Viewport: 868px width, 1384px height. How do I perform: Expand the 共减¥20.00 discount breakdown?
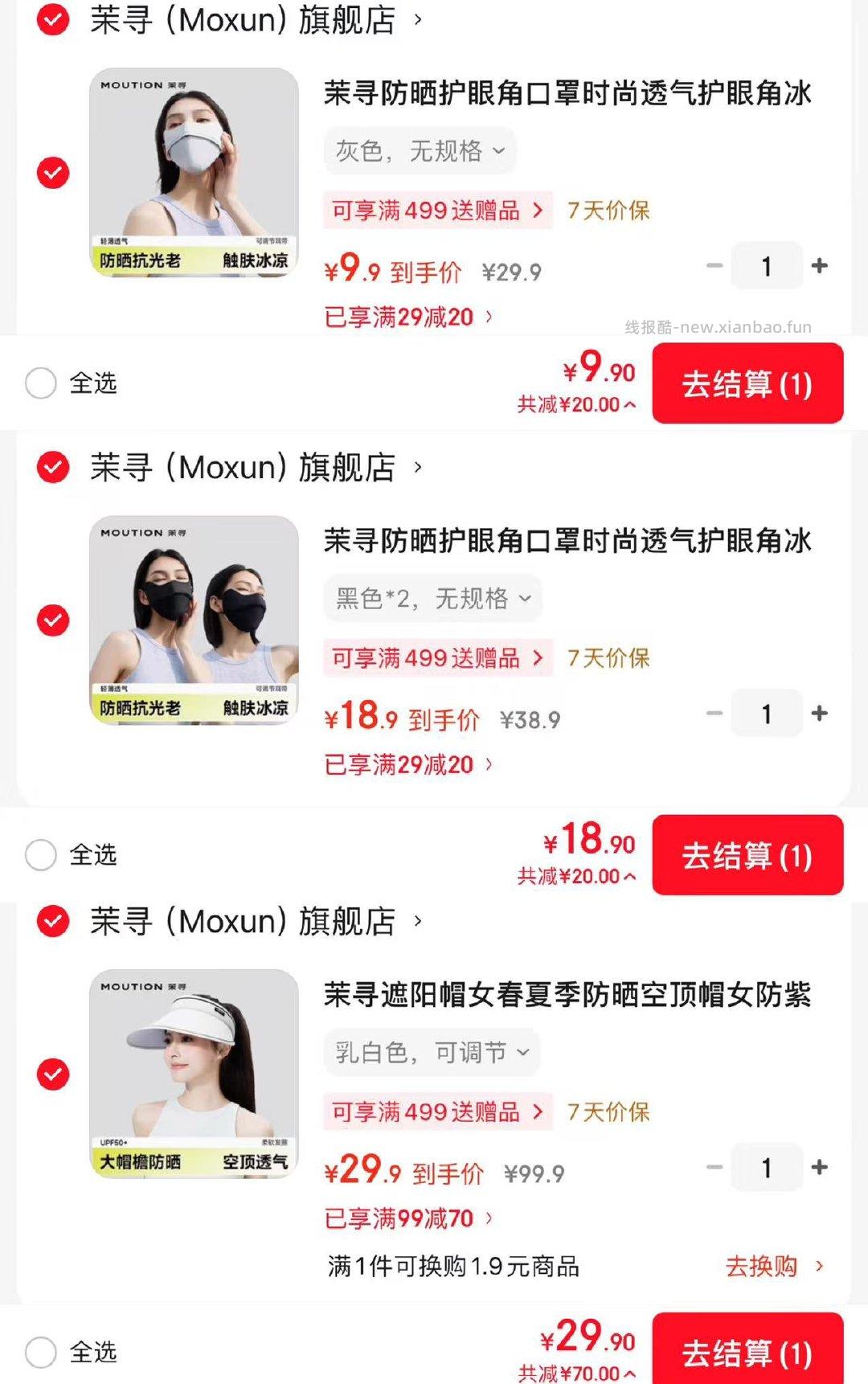click(575, 406)
